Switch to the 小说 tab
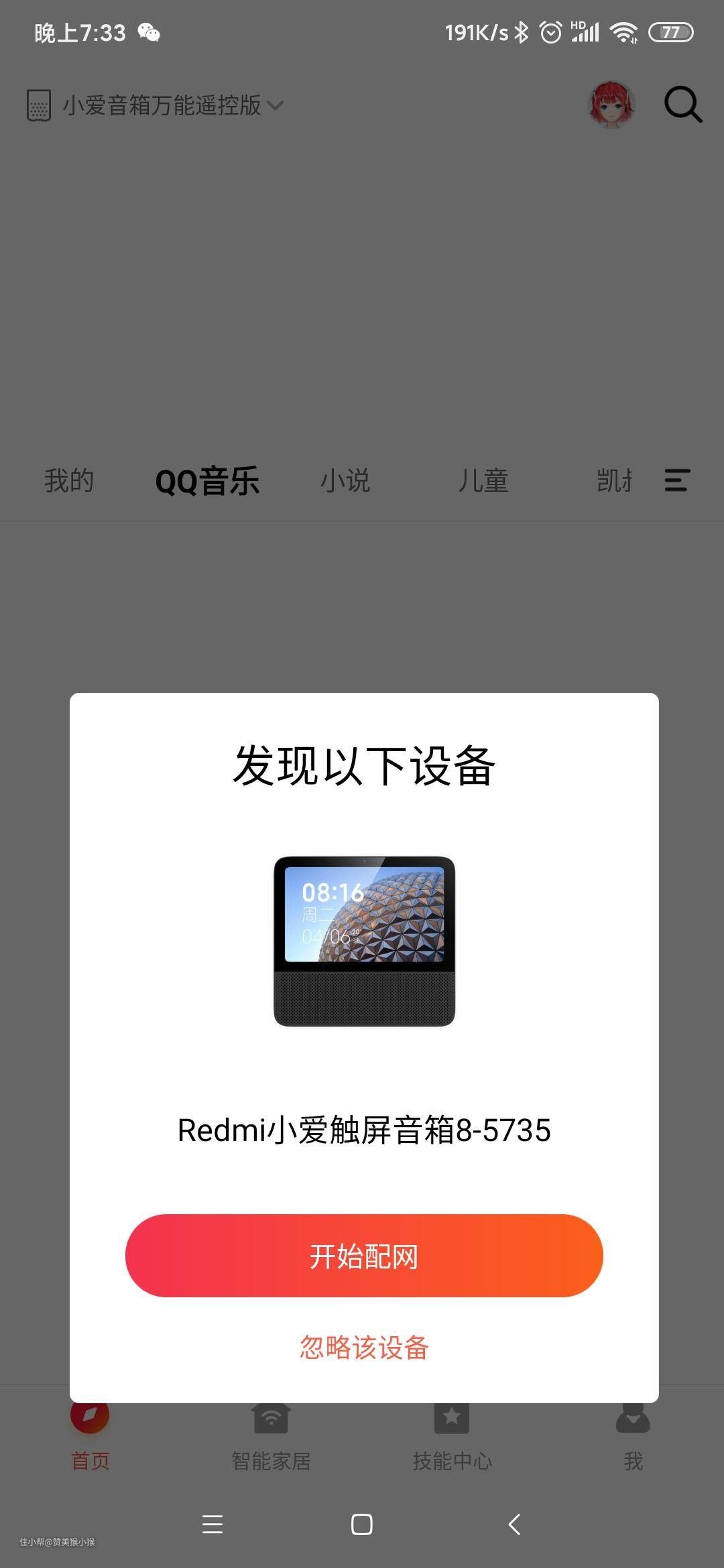The image size is (724, 1568). tap(345, 480)
